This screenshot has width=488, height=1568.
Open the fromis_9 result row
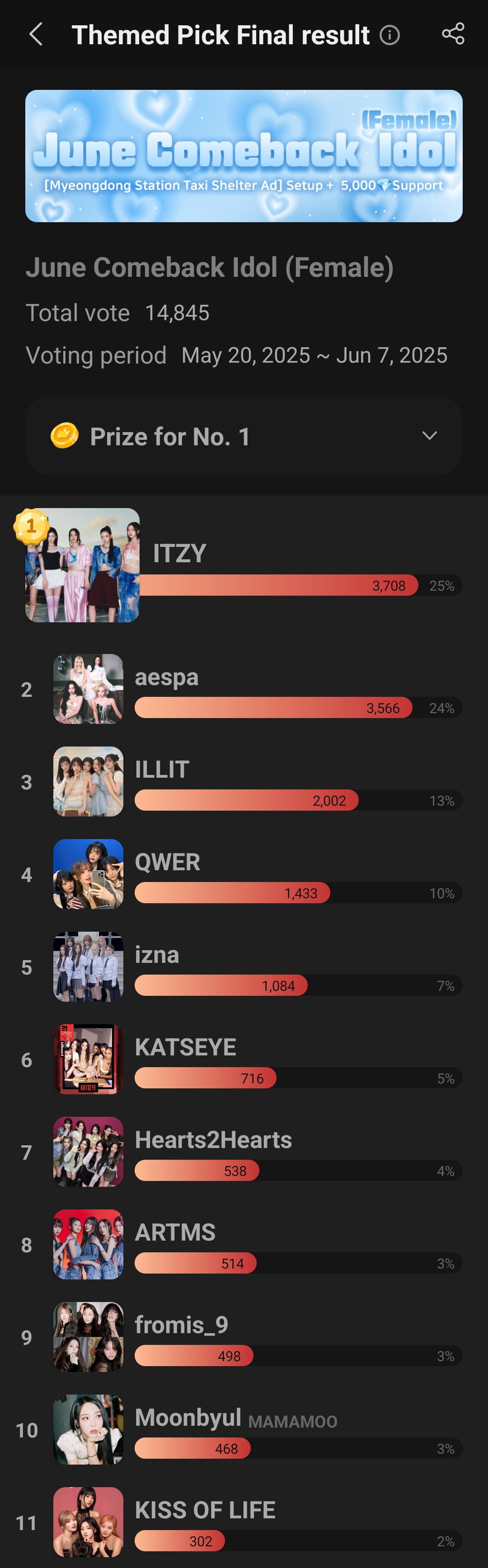coord(244,1337)
